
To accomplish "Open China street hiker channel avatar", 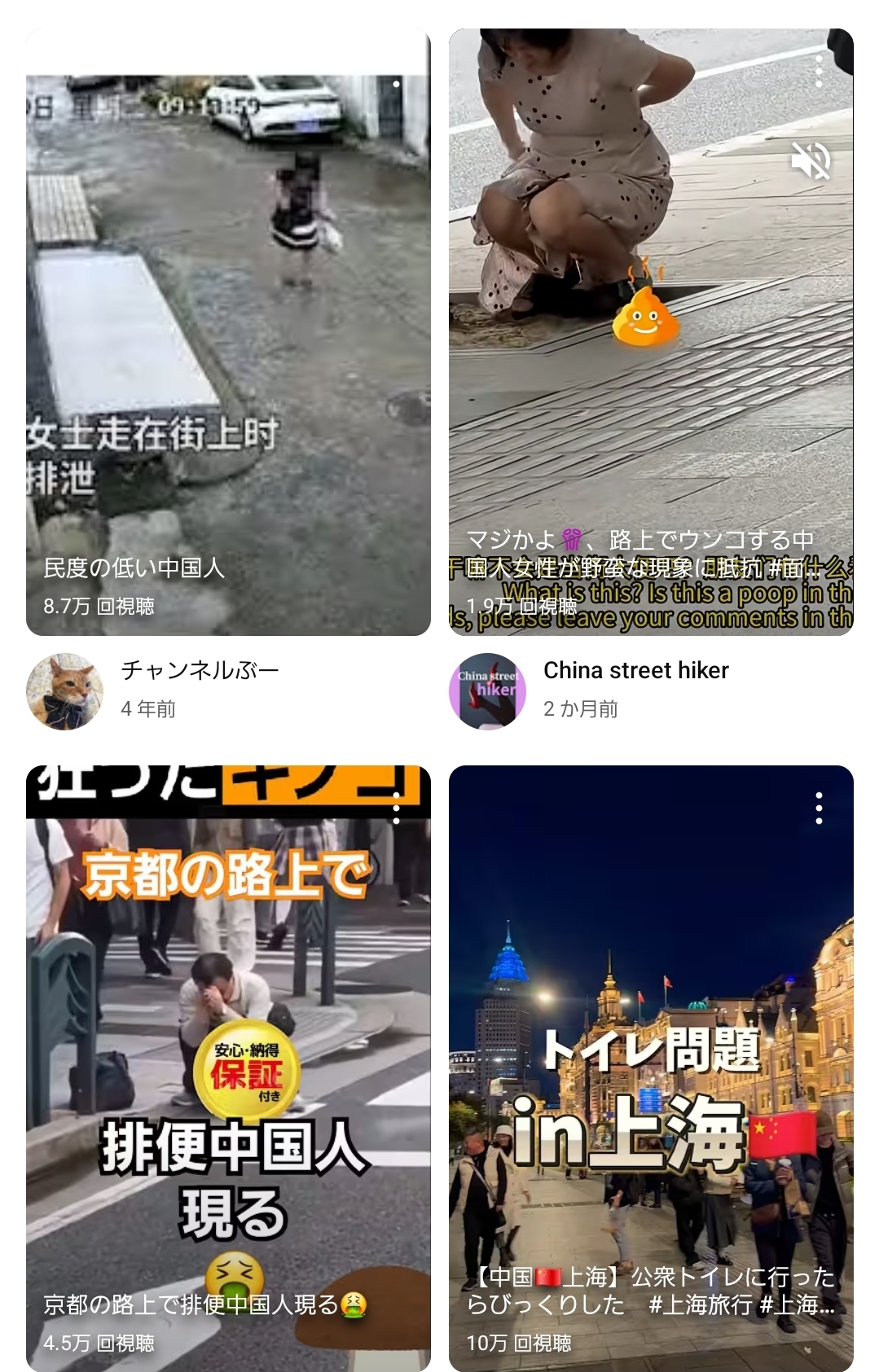I will pyautogui.click(x=487, y=691).
